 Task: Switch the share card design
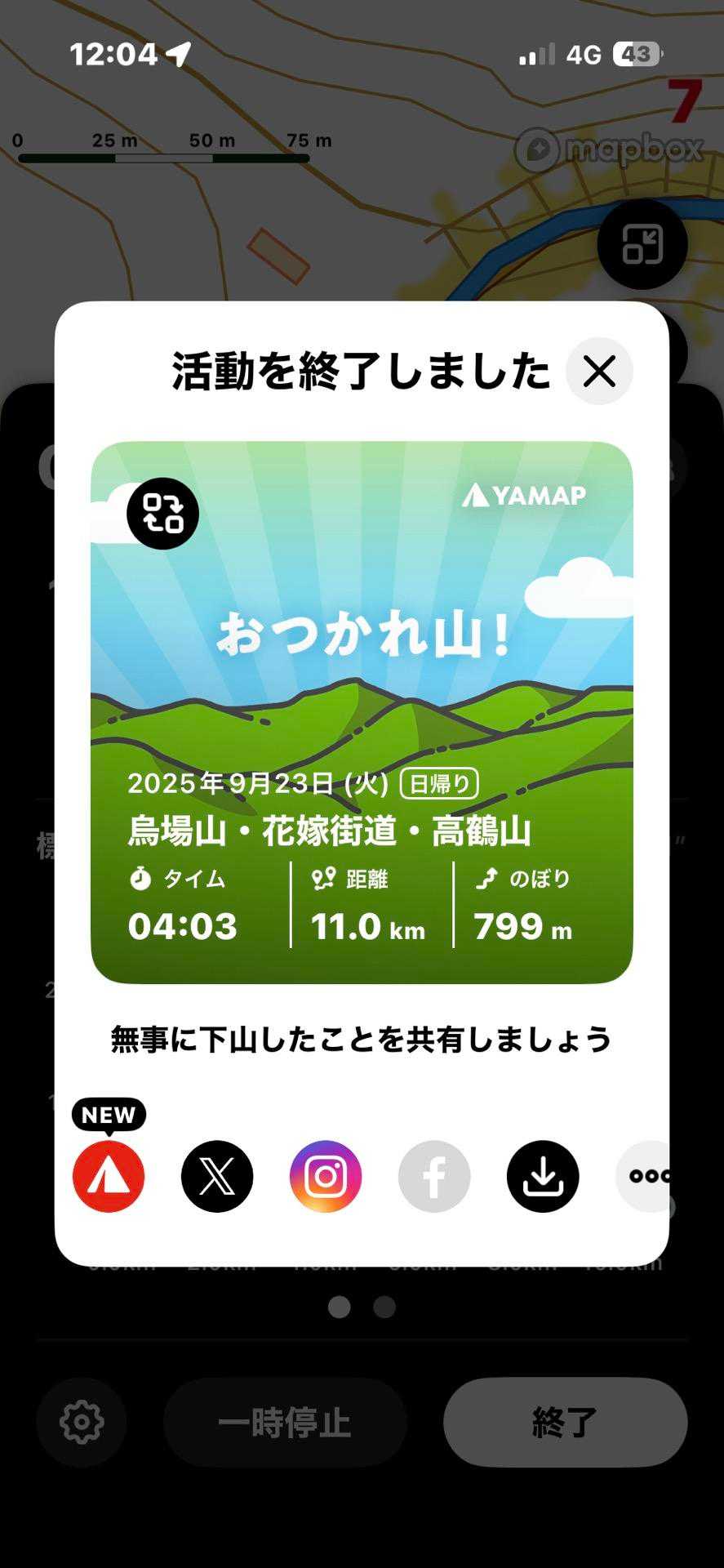162,514
